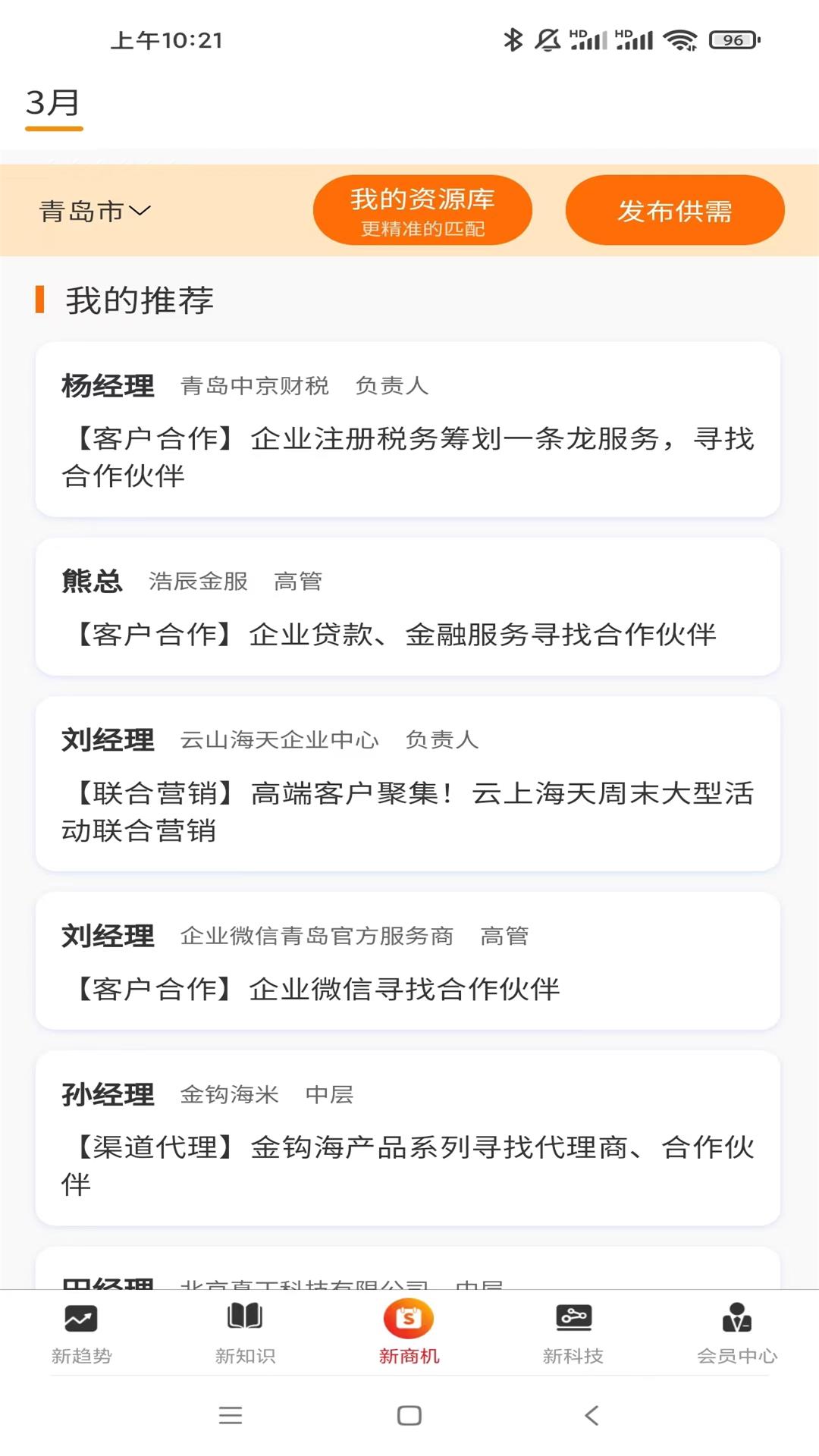Tap the system back button
Image resolution: width=819 pixels, height=1456 pixels.
pyautogui.click(x=591, y=1415)
